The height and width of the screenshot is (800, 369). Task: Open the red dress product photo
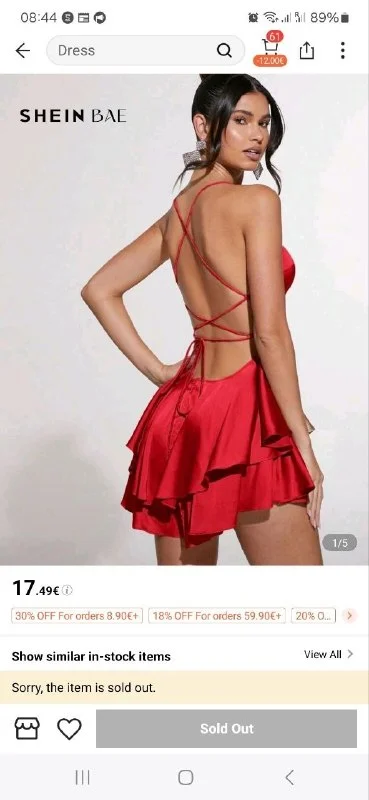pos(184,319)
